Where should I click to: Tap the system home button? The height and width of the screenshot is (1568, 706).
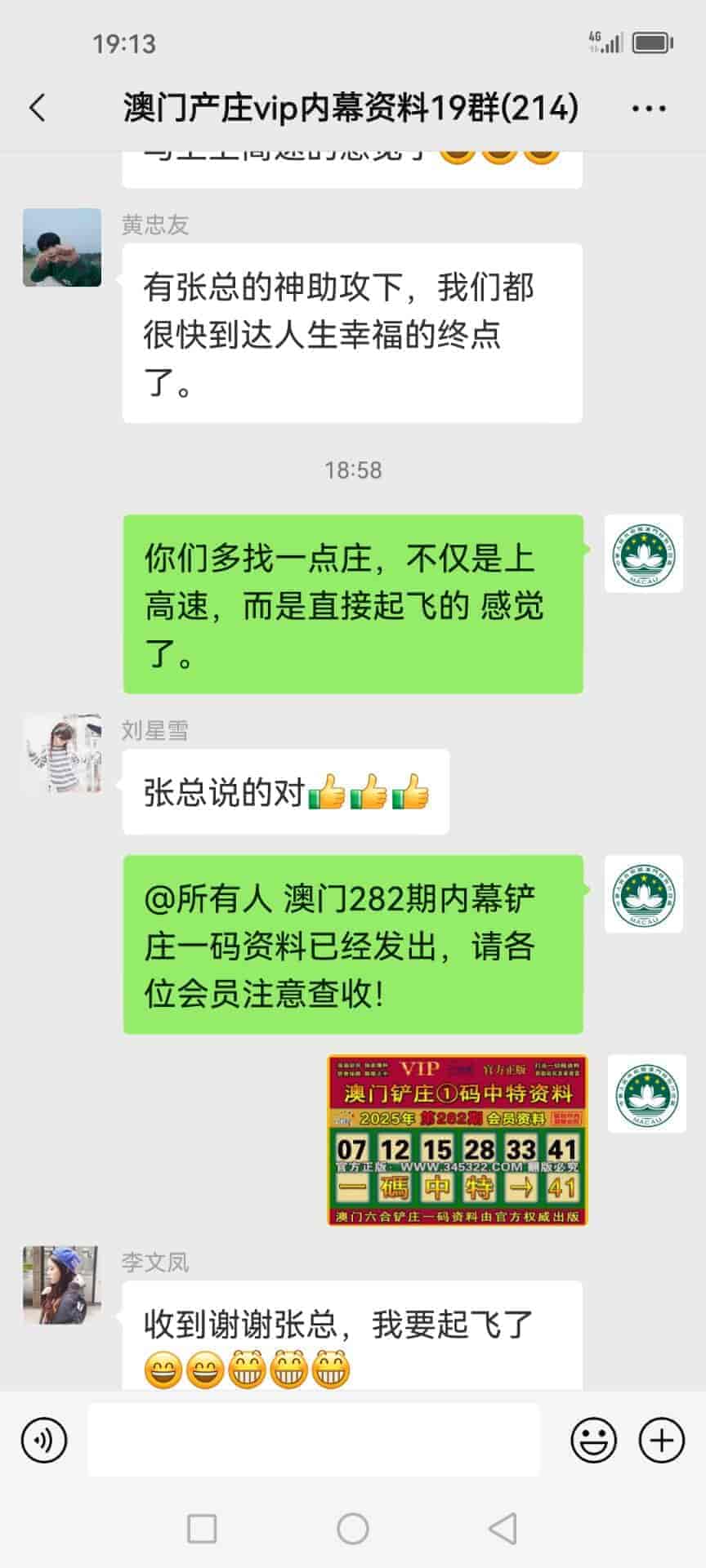click(353, 1529)
